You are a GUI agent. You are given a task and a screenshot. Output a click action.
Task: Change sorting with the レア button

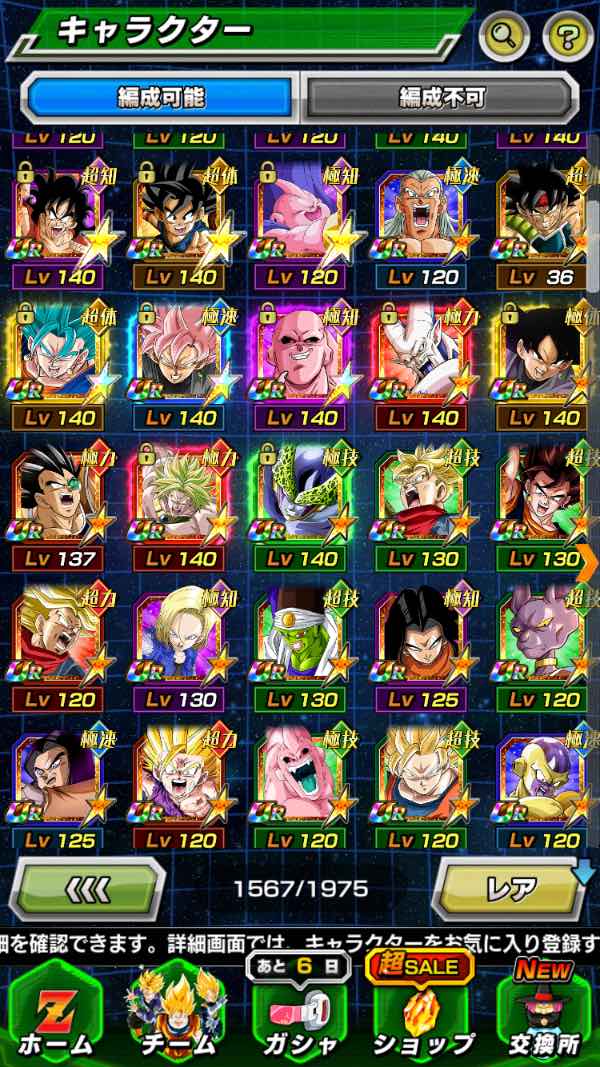(x=510, y=887)
